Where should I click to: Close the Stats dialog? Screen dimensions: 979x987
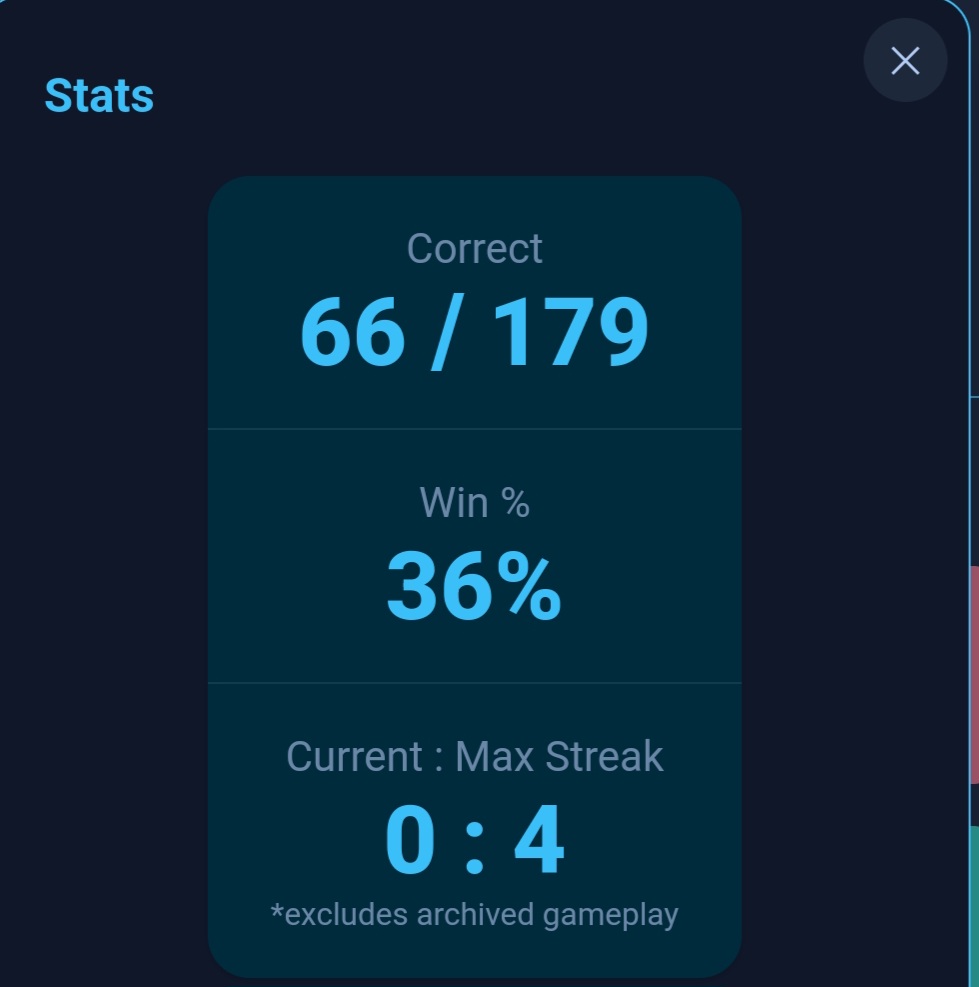coord(905,61)
